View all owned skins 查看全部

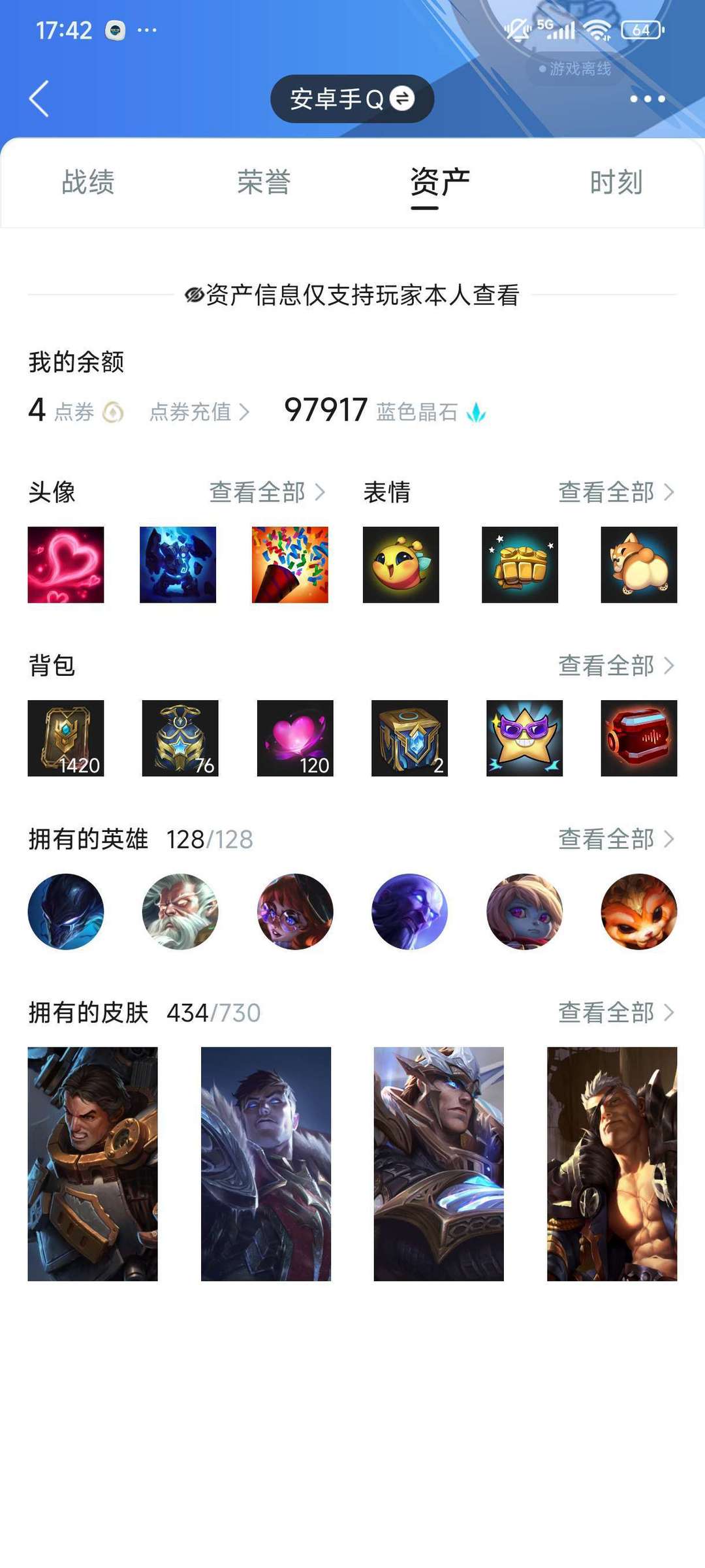616,1013
